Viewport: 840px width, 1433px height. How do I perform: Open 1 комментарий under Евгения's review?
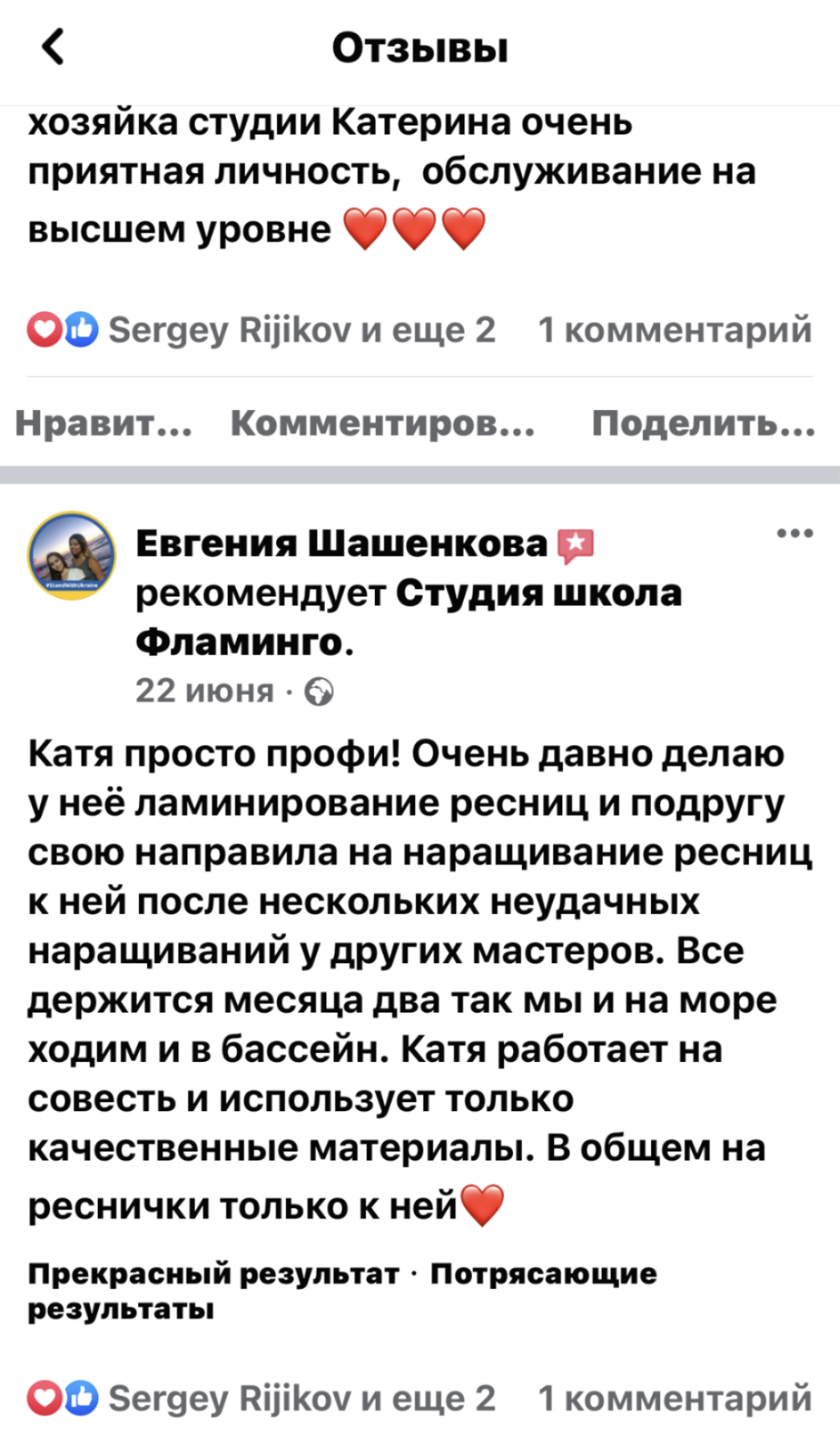pyautogui.click(x=674, y=1398)
